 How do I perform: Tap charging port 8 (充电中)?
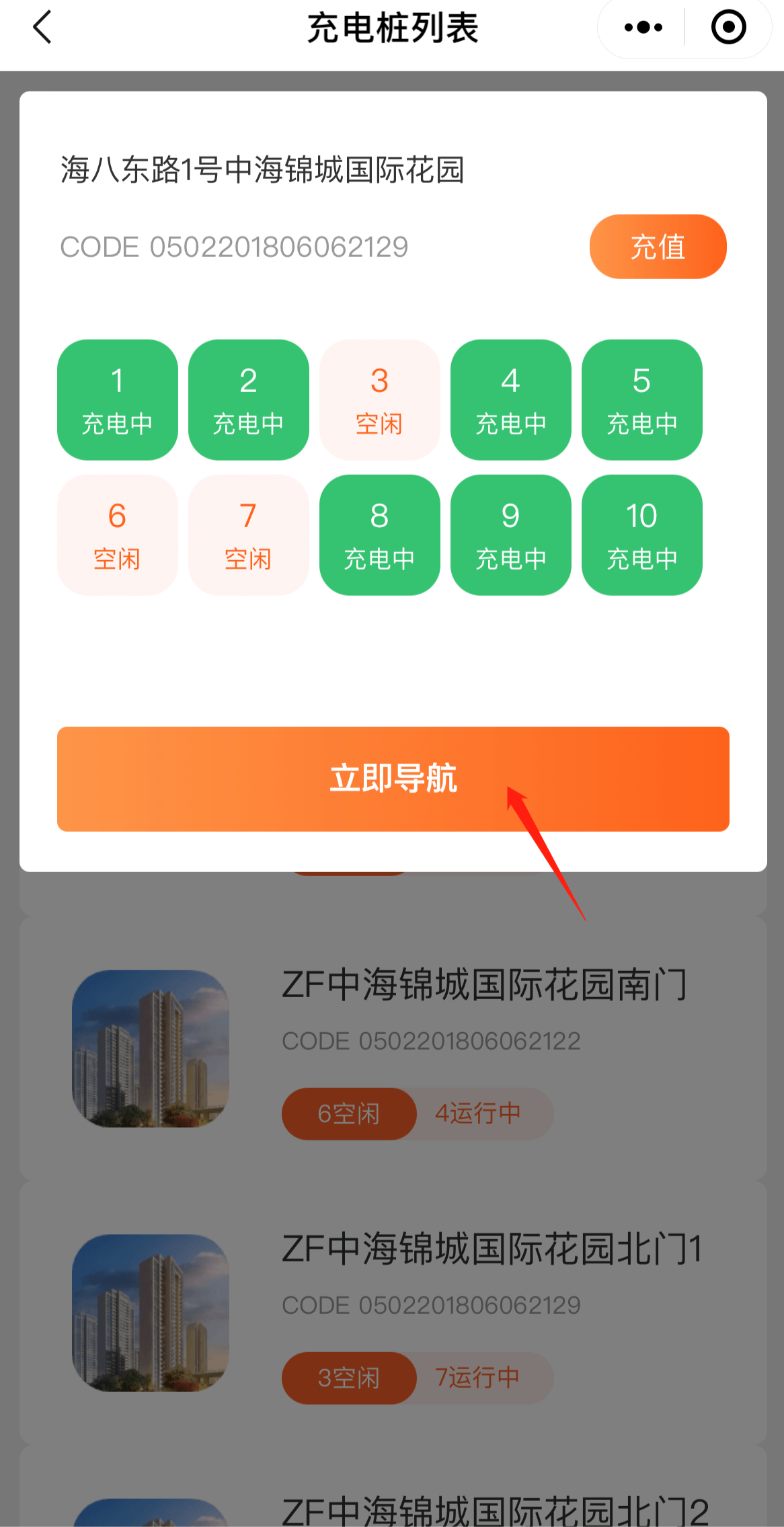(x=379, y=535)
